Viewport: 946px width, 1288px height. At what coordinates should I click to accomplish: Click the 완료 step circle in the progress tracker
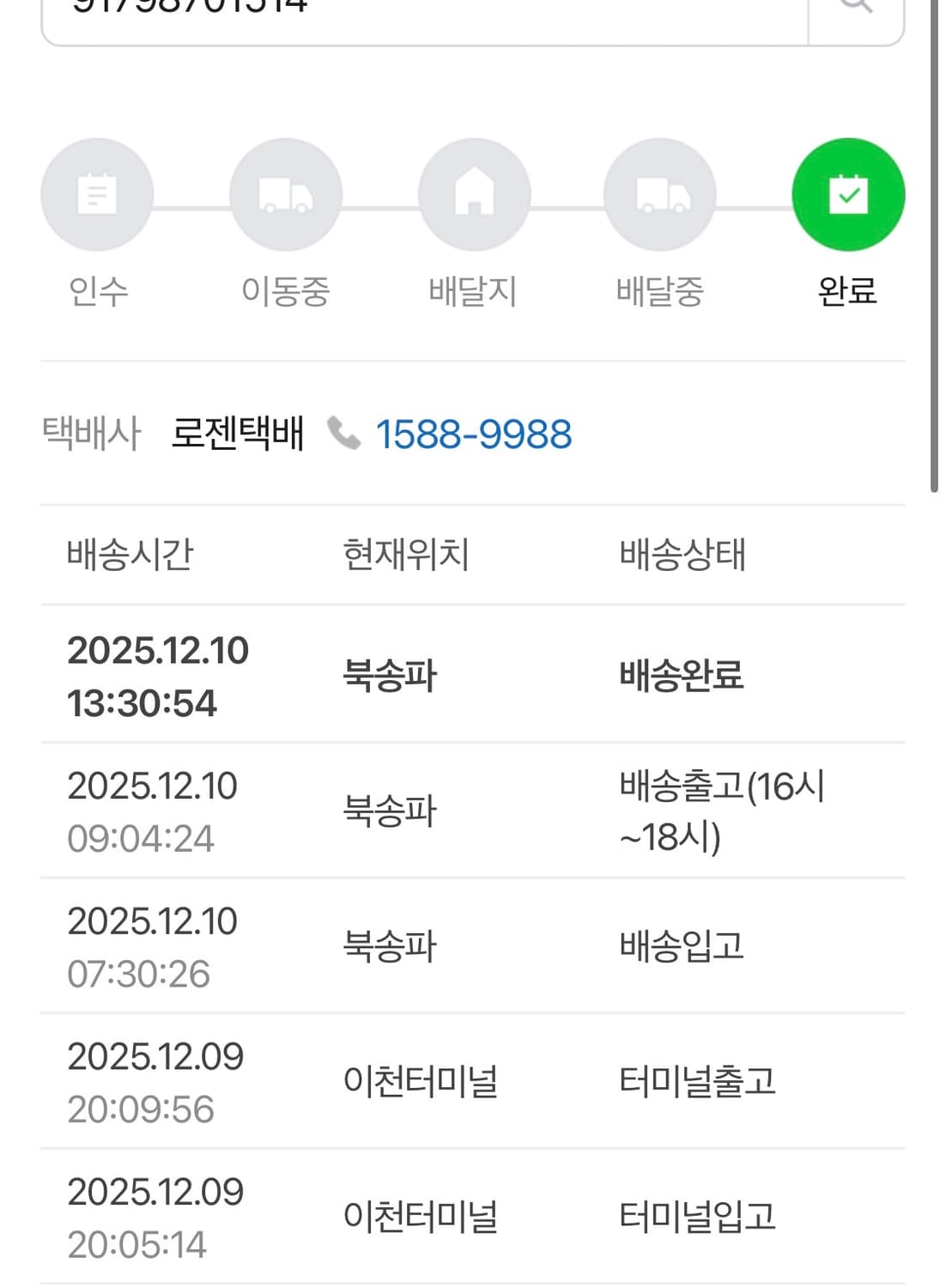pyautogui.click(x=848, y=194)
